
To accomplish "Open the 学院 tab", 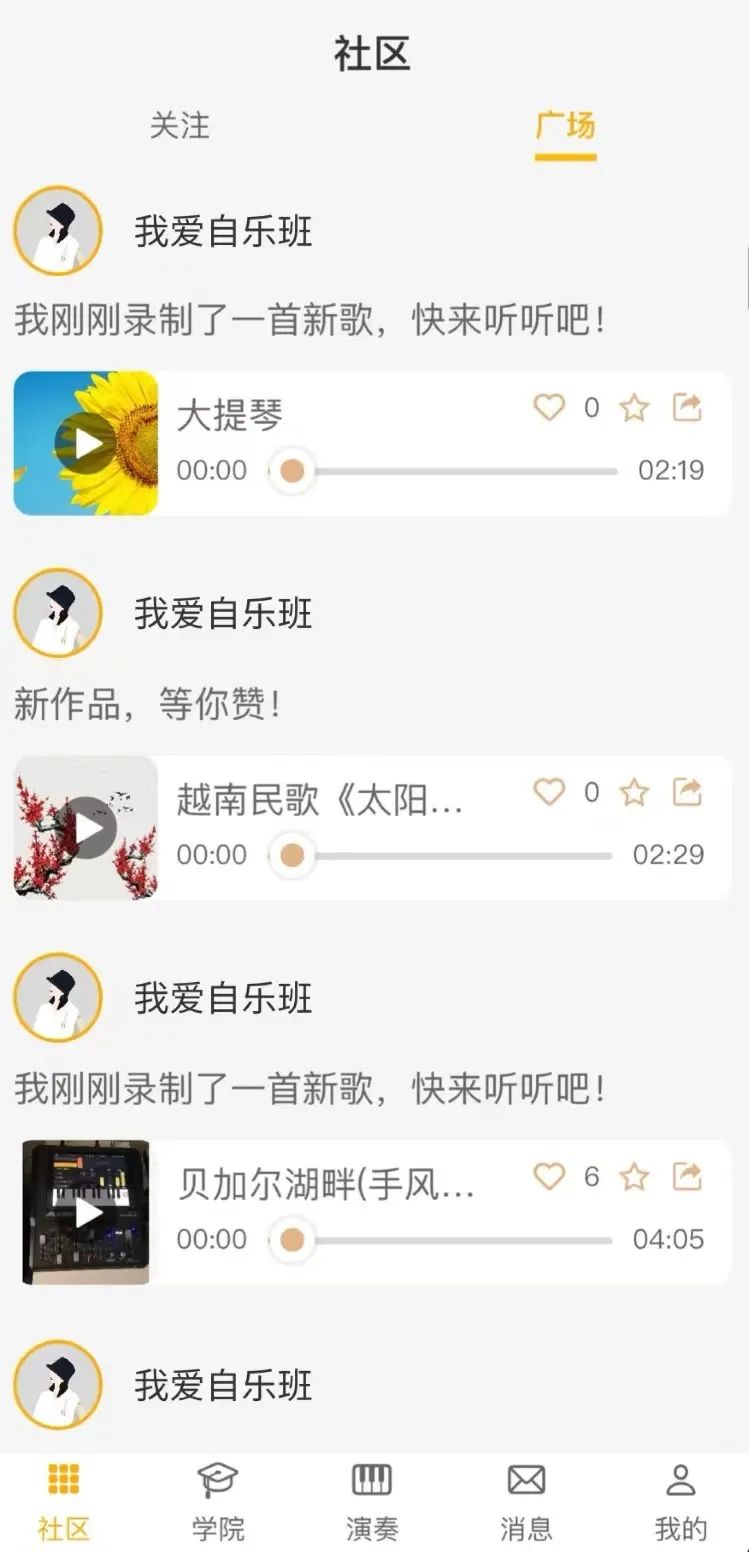I will tap(218, 1500).
